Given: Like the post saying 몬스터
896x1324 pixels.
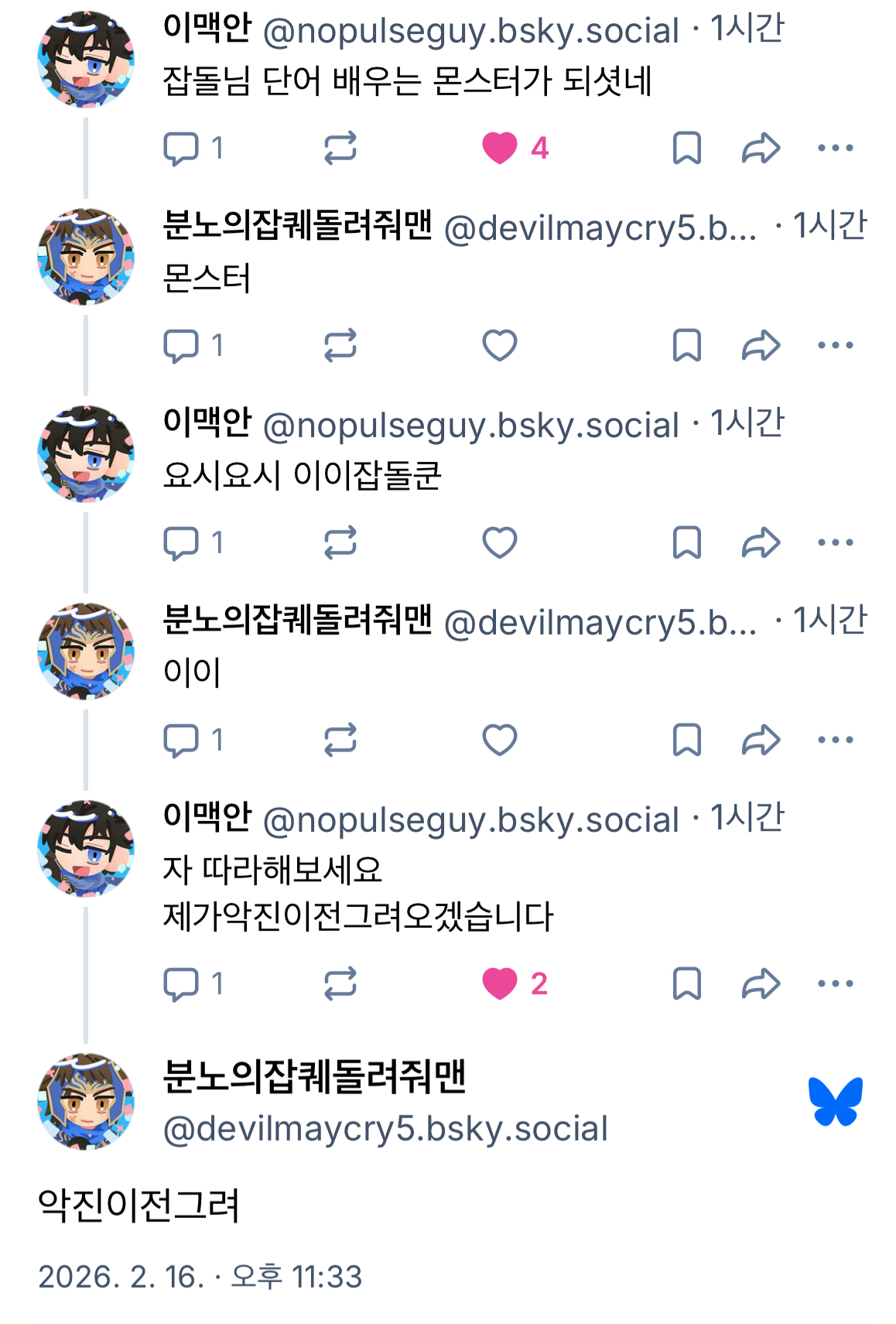Looking at the screenshot, I should pos(499,345).
